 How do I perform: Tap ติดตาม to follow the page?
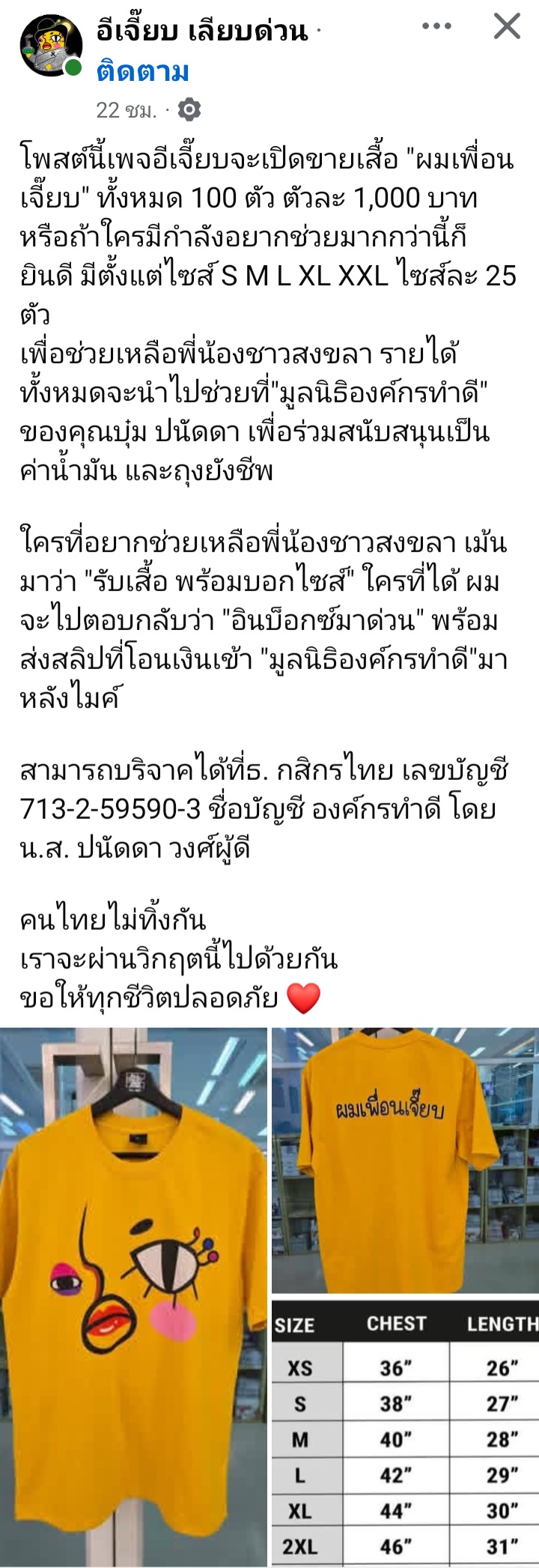(x=142, y=72)
